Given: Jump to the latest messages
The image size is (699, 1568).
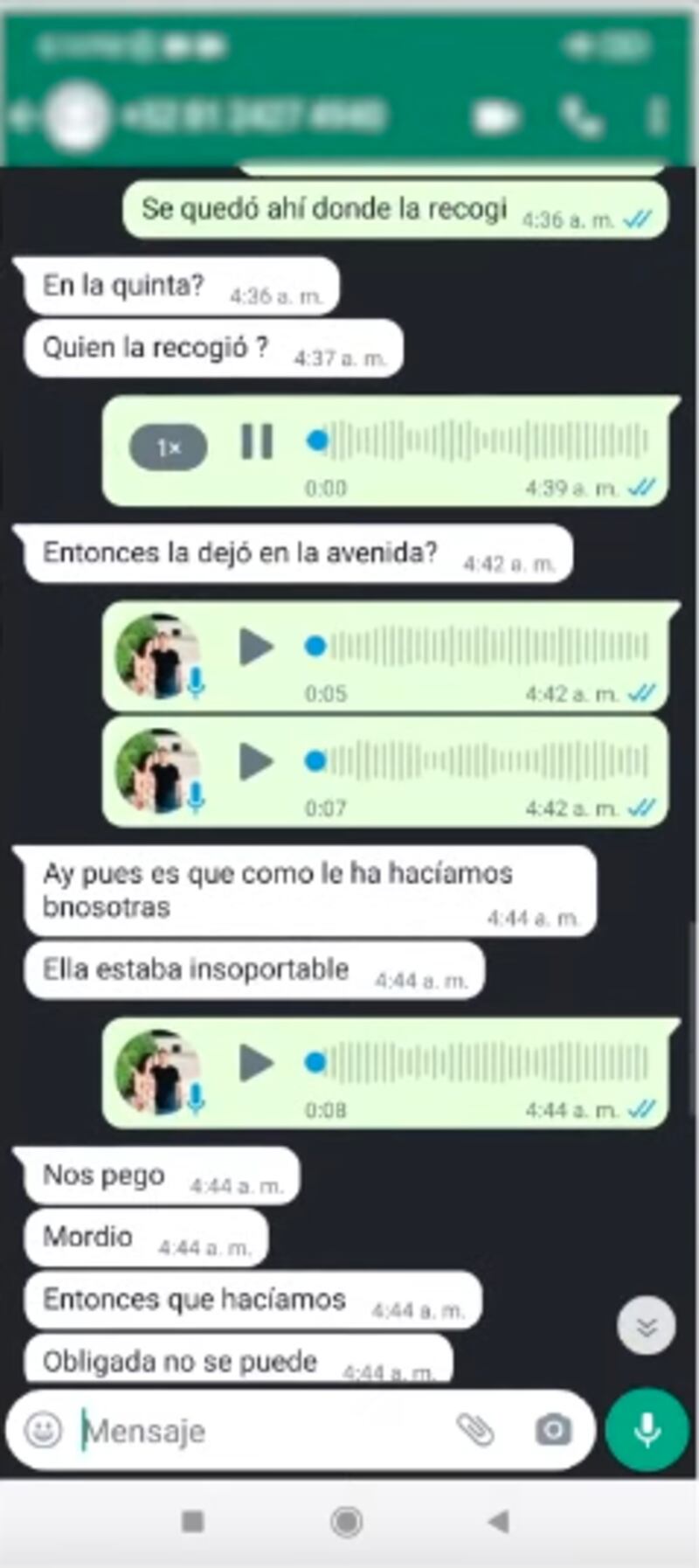Looking at the screenshot, I should 647,1327.
